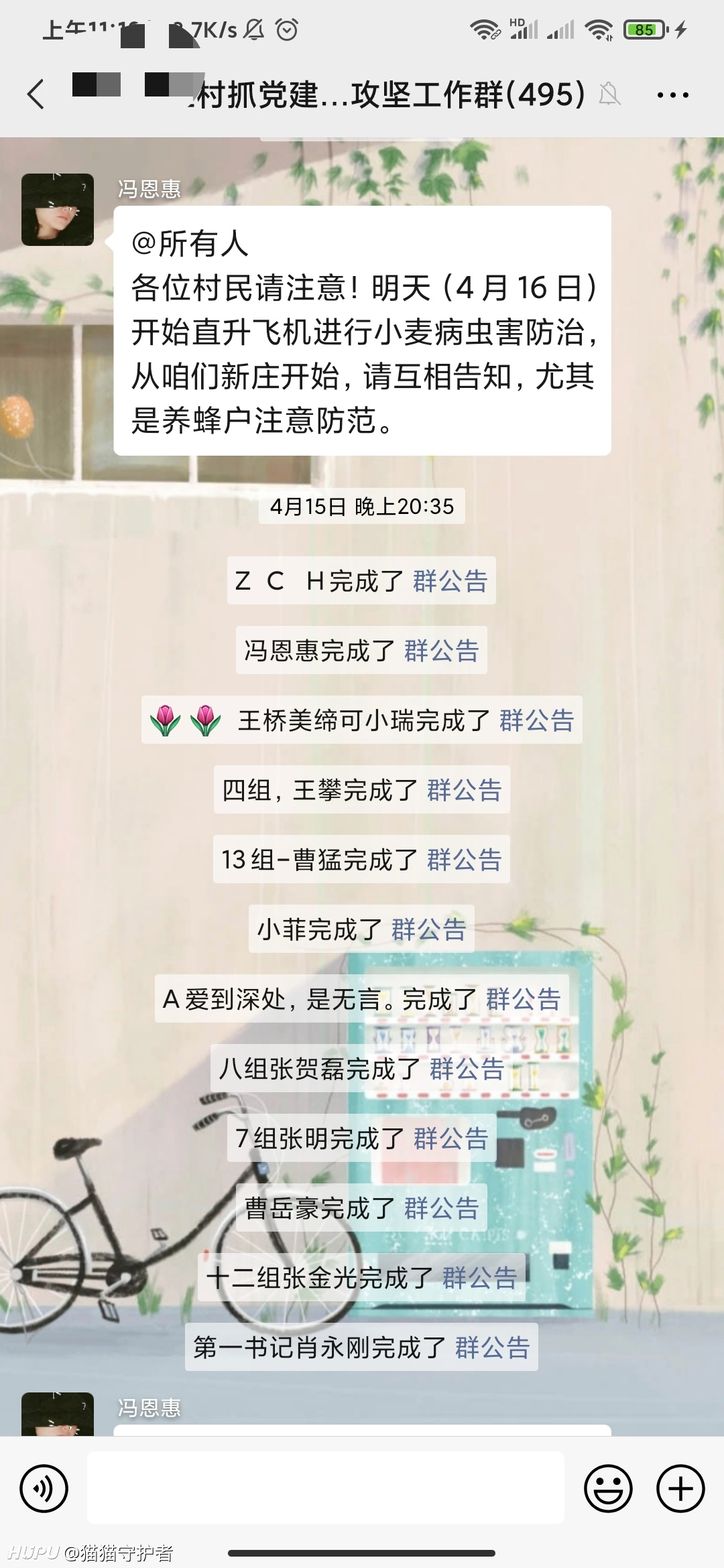This screenshot has height=1568, width=724.
Task: Open 群公告 link after 13组-曹猛完成了
Action: [x=465, y=860]
